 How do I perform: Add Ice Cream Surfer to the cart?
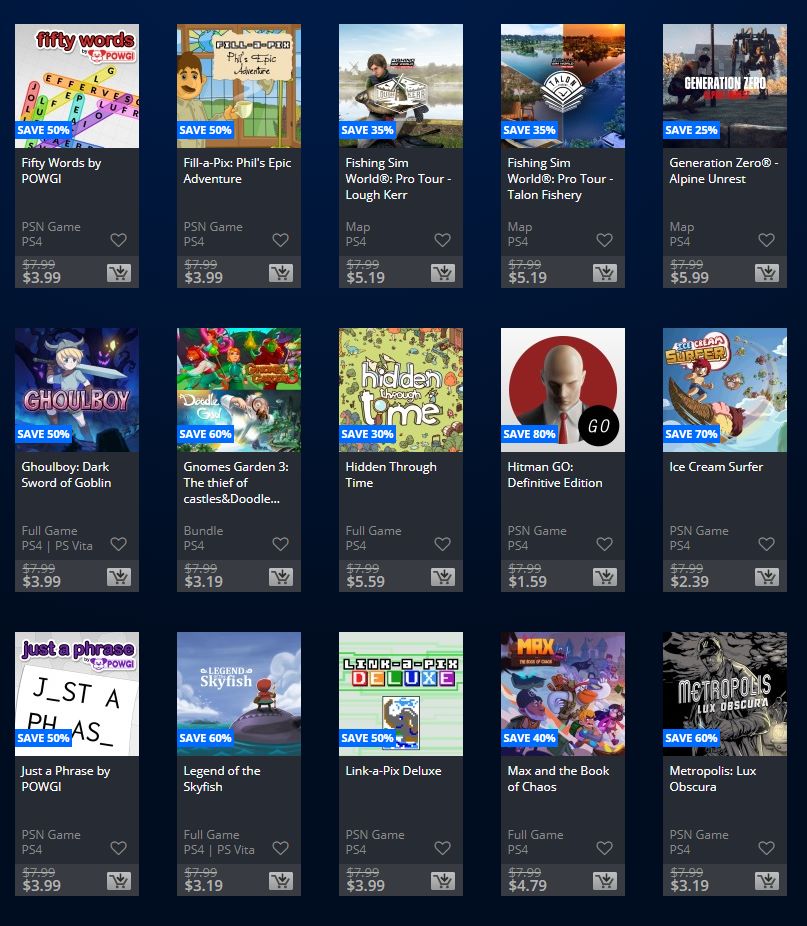click(766, 577)
